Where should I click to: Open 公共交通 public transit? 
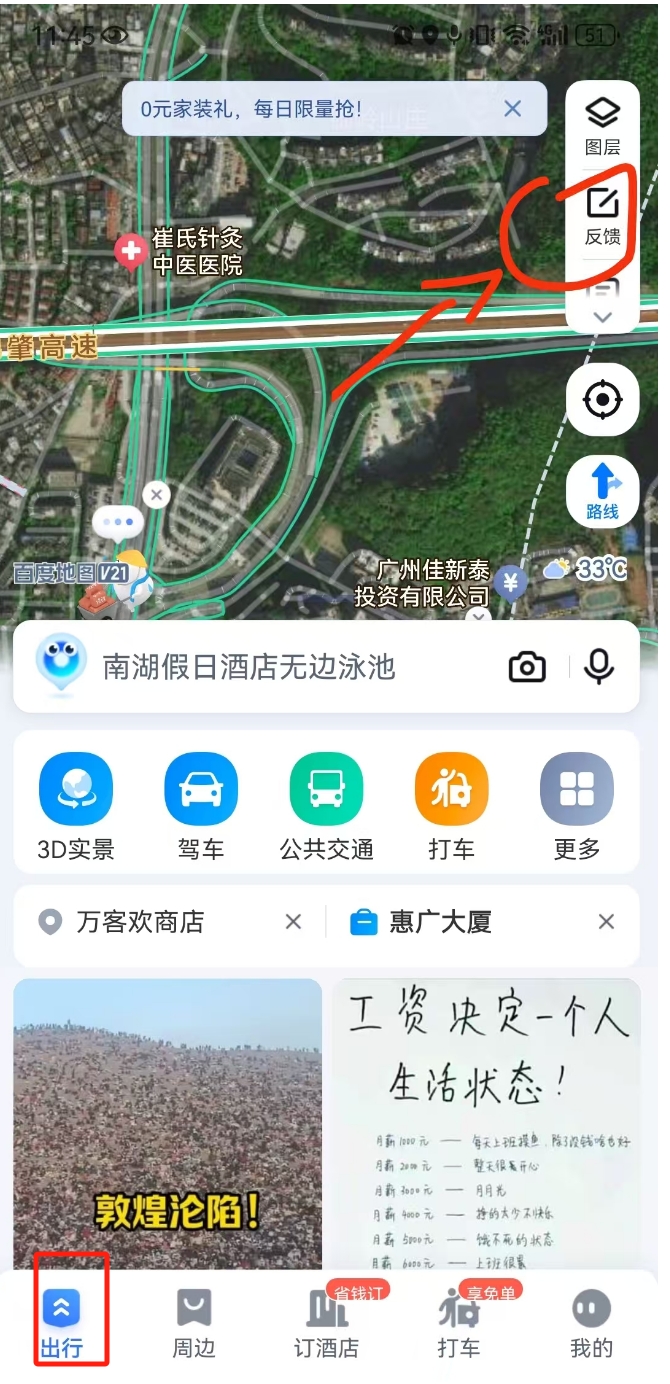coord(326,807)
